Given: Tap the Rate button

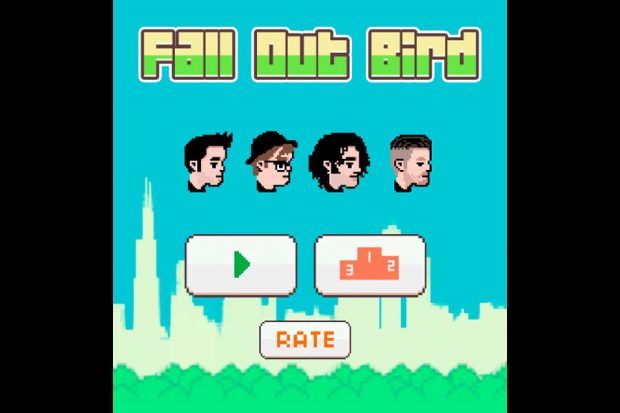Looking at the screenshot, I should click(305, 340).
